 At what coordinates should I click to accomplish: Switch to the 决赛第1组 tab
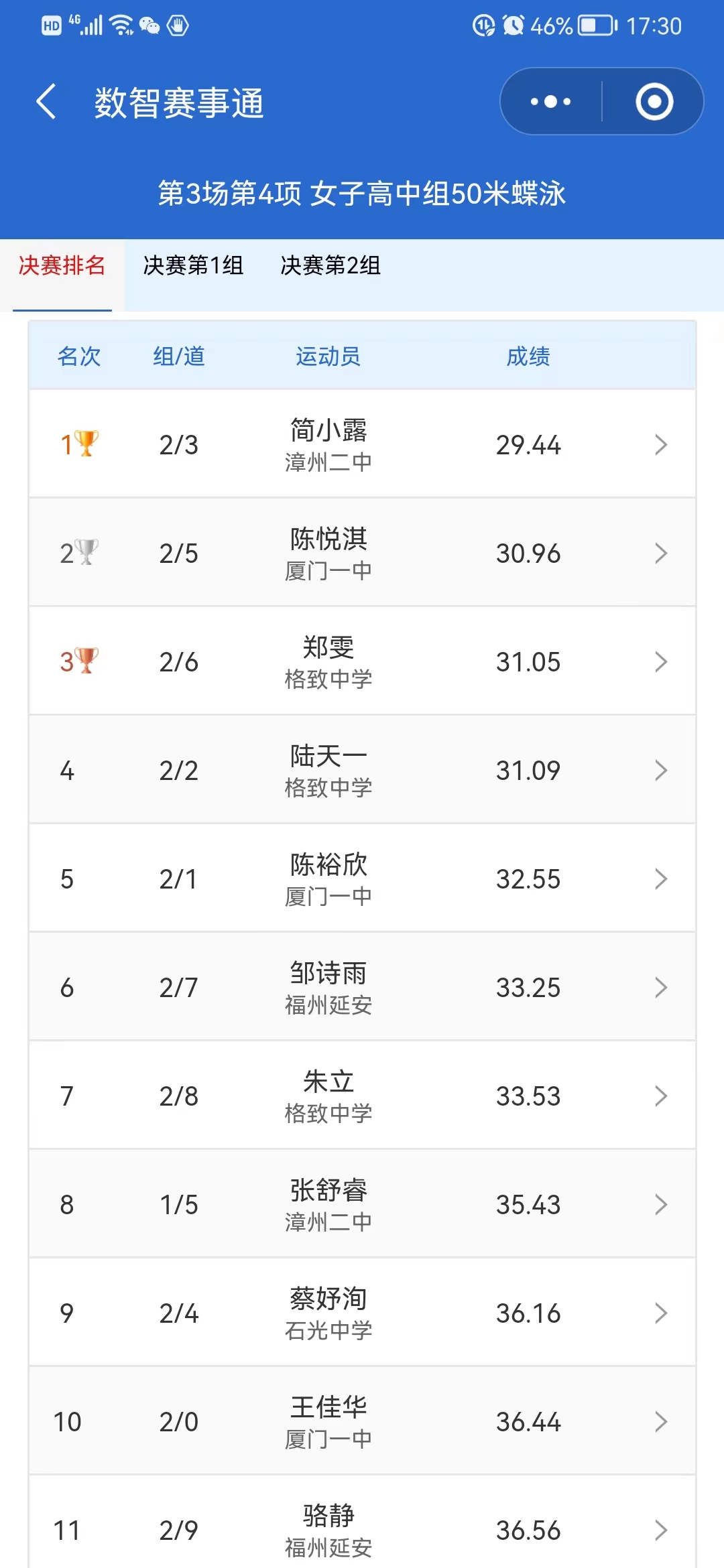point(193,266)
